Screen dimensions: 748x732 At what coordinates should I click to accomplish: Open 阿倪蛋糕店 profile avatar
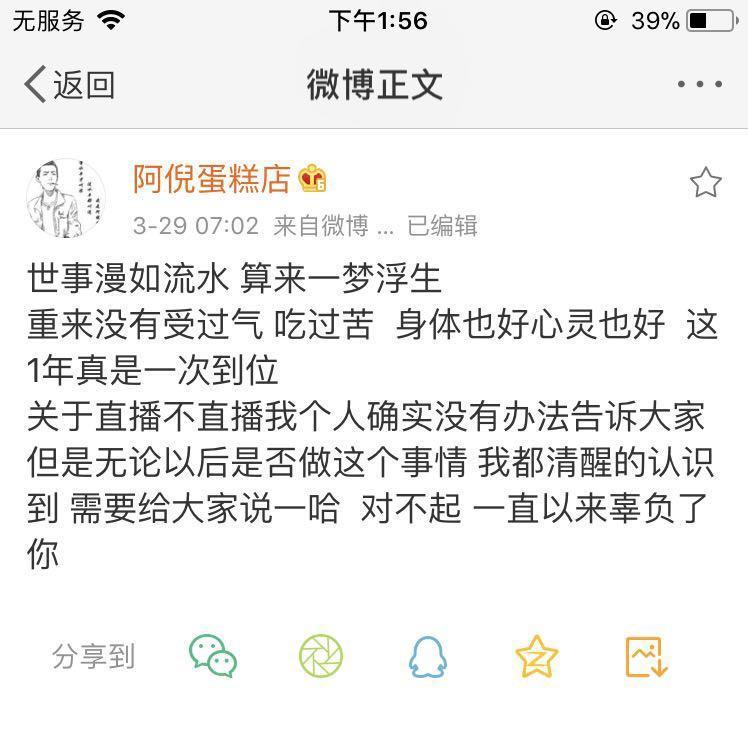click(65, 198)
